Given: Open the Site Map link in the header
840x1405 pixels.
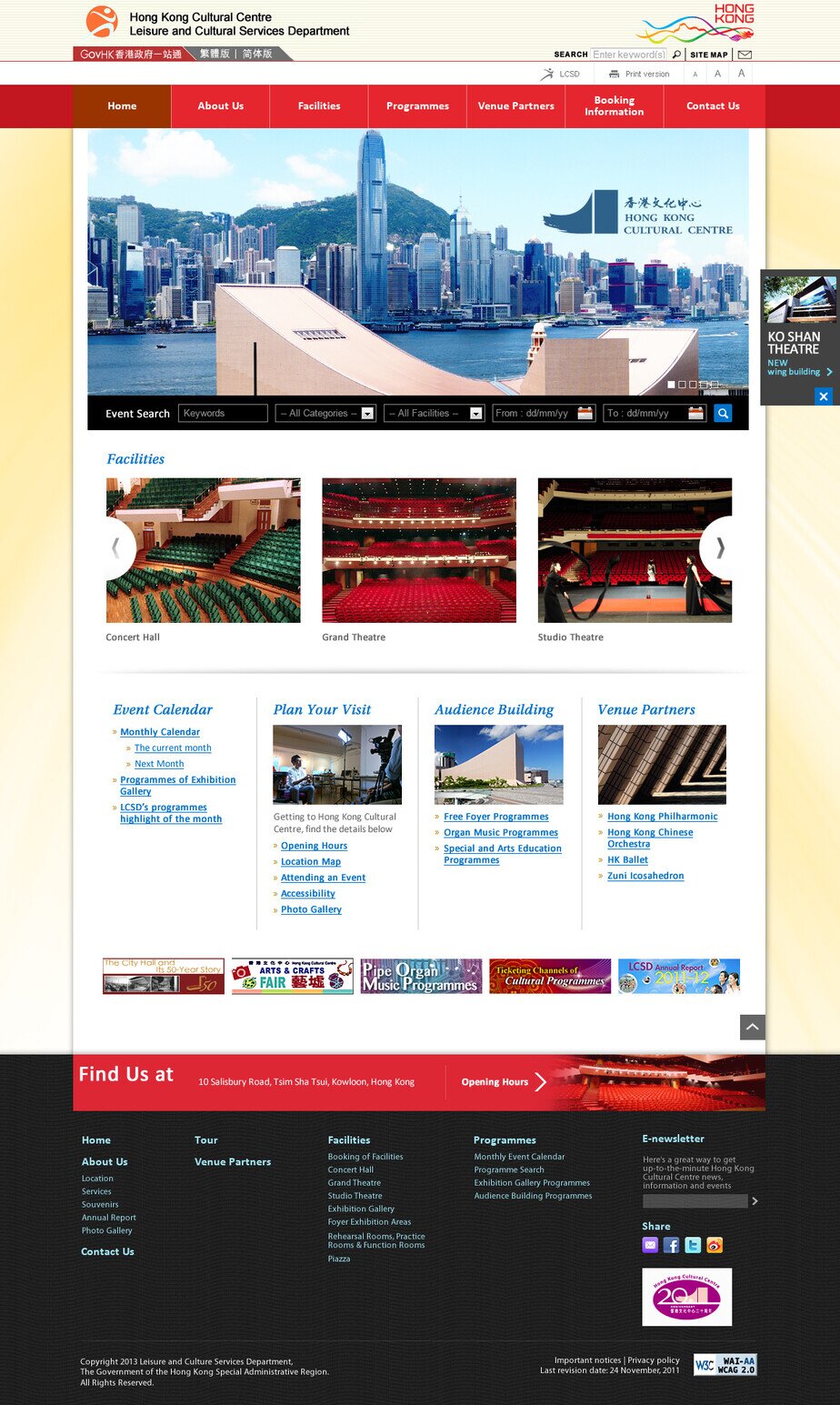Looking at the screenshot, I should [709, 55].
